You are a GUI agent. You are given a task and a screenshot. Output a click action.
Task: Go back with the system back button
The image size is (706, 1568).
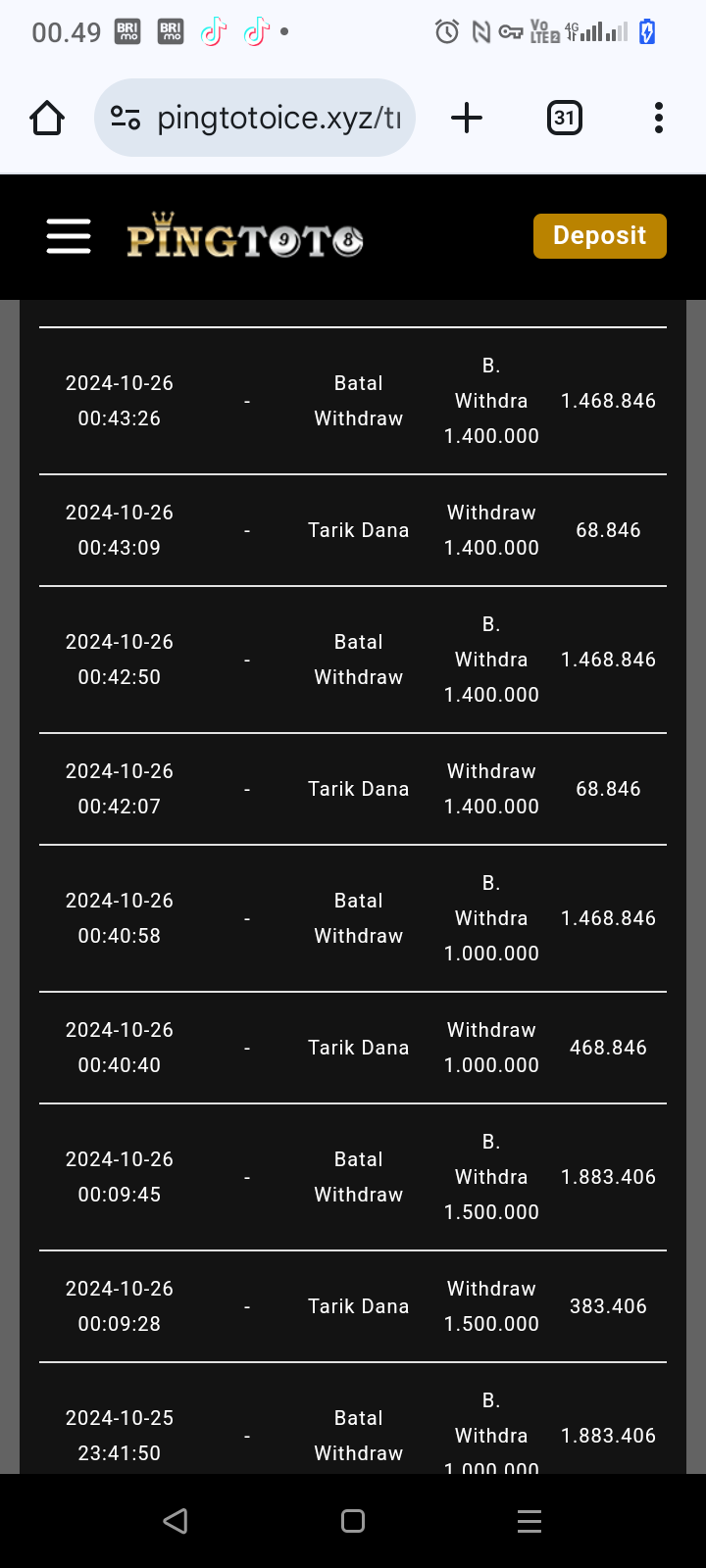176,1521
